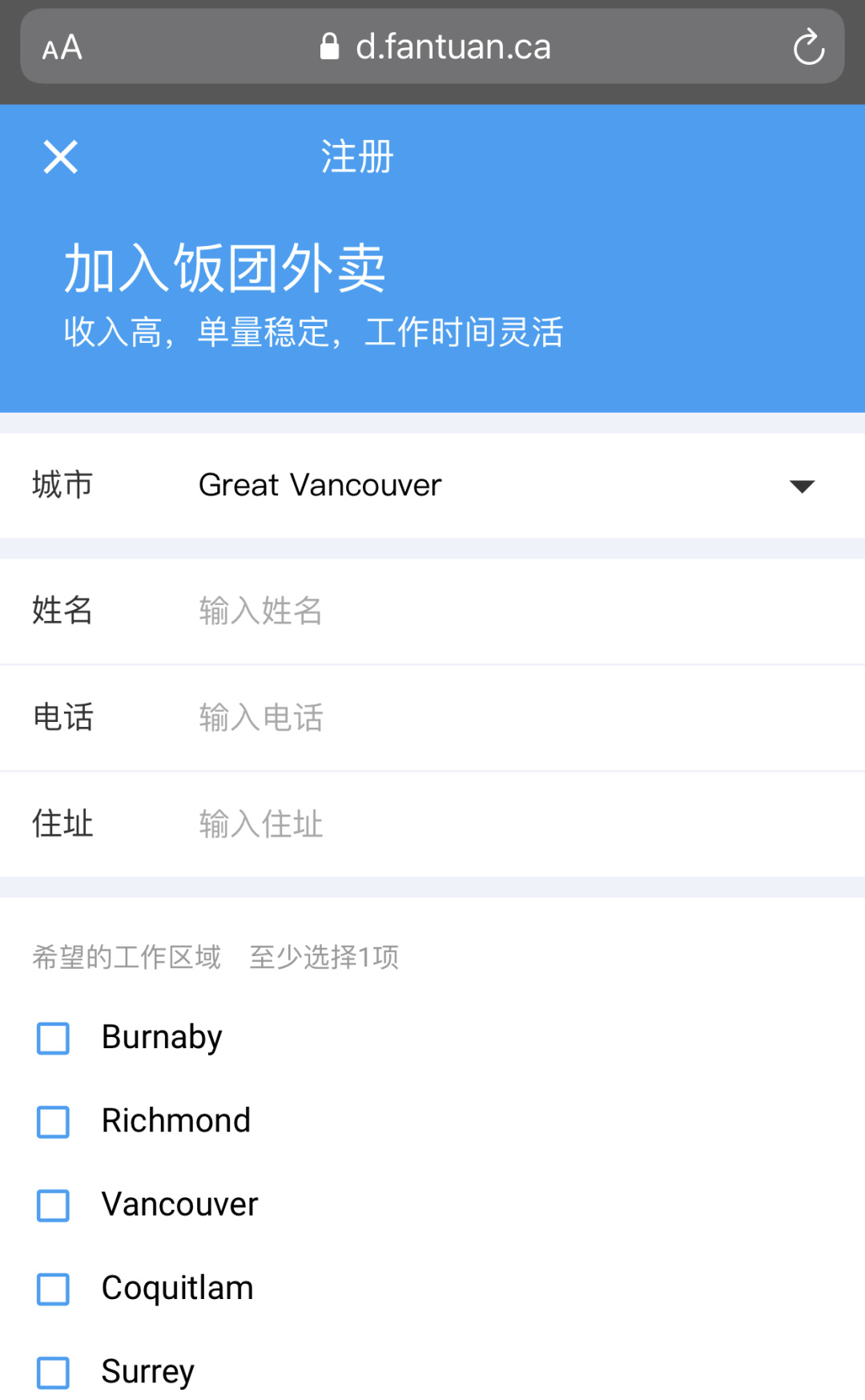Check the Richmond work area checkbox
Image resolution: width=865 pixels, height=1400 pixels.
point(52,1123)
